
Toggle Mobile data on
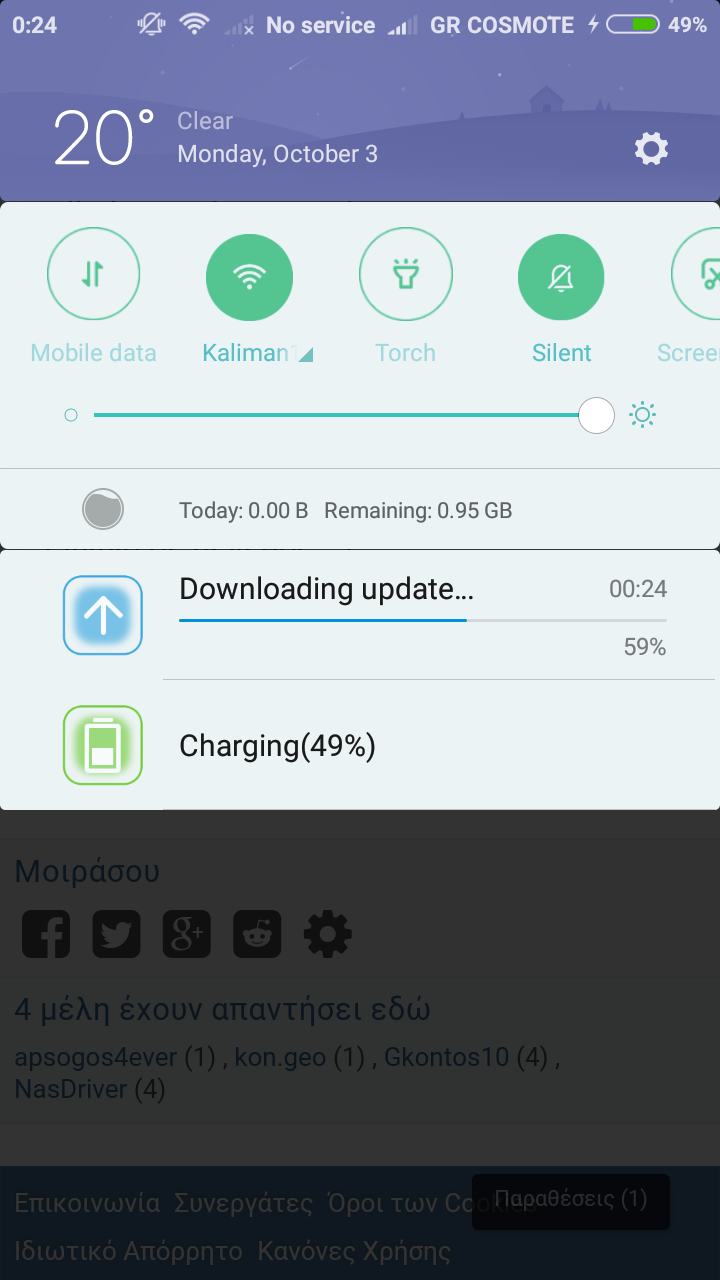click(x=94, y=274)
